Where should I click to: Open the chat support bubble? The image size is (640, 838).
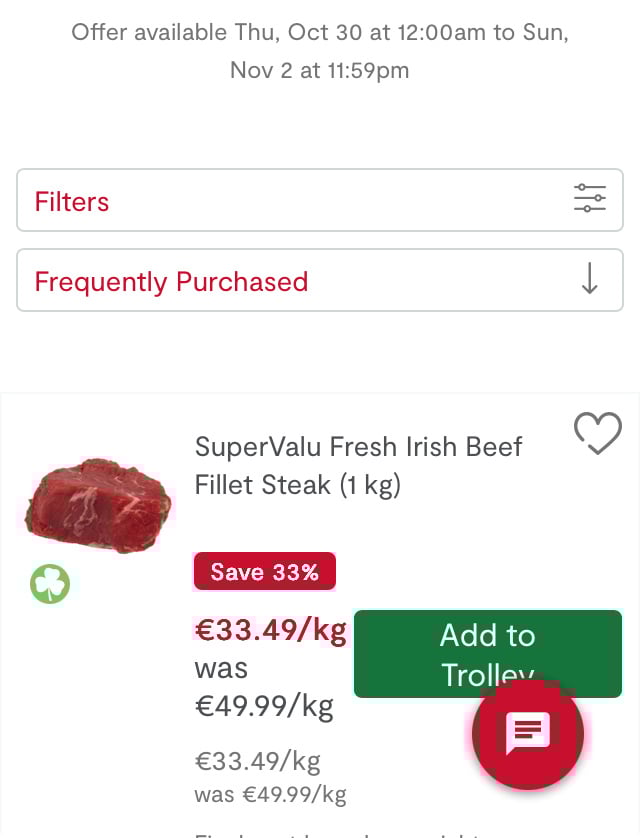527,734
